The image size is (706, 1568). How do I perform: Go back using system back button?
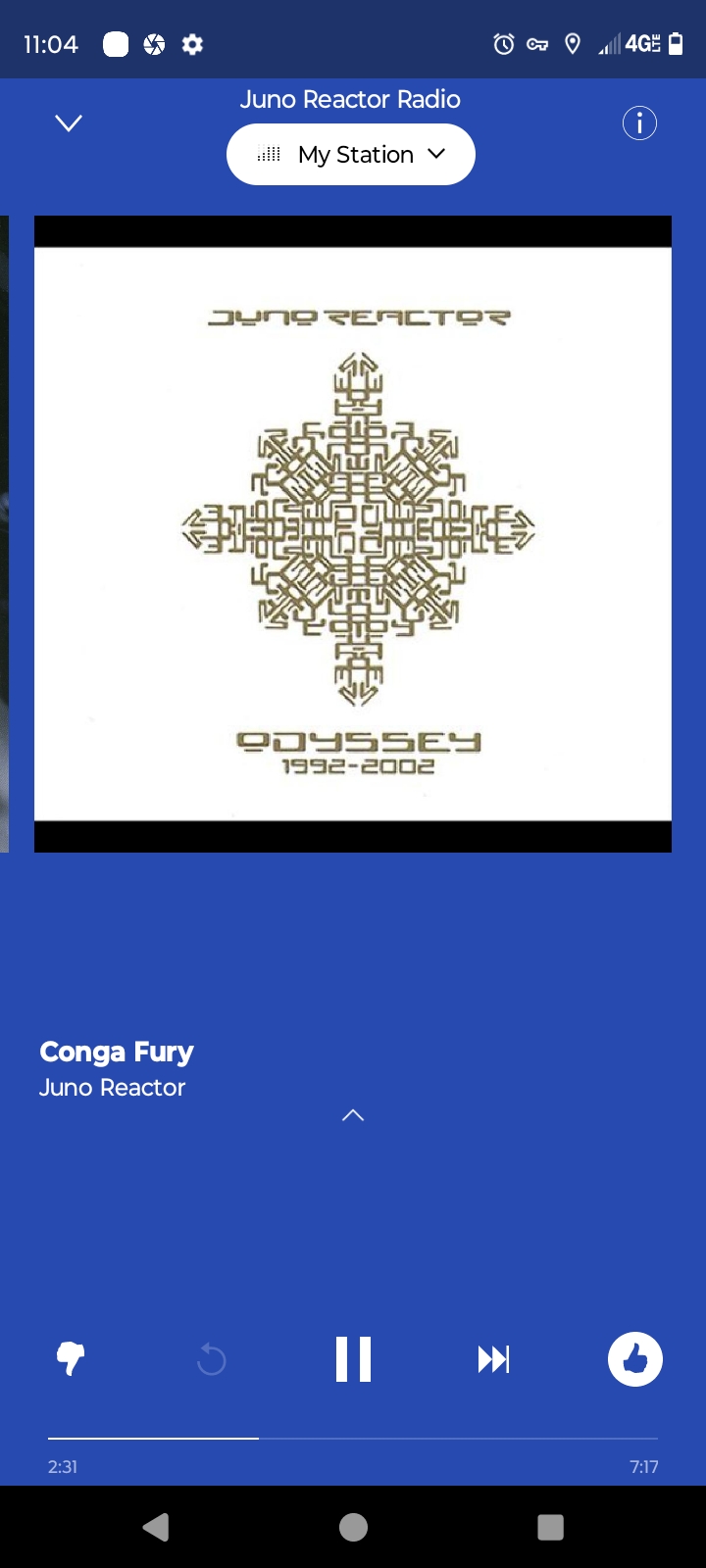(x=156, y=1527)
